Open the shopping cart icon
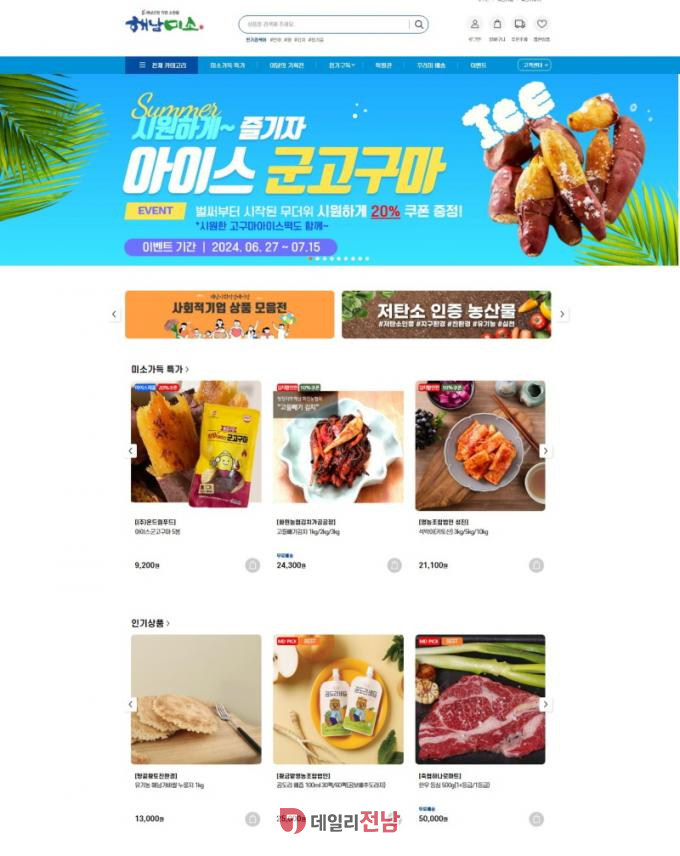 click(497, 24)
